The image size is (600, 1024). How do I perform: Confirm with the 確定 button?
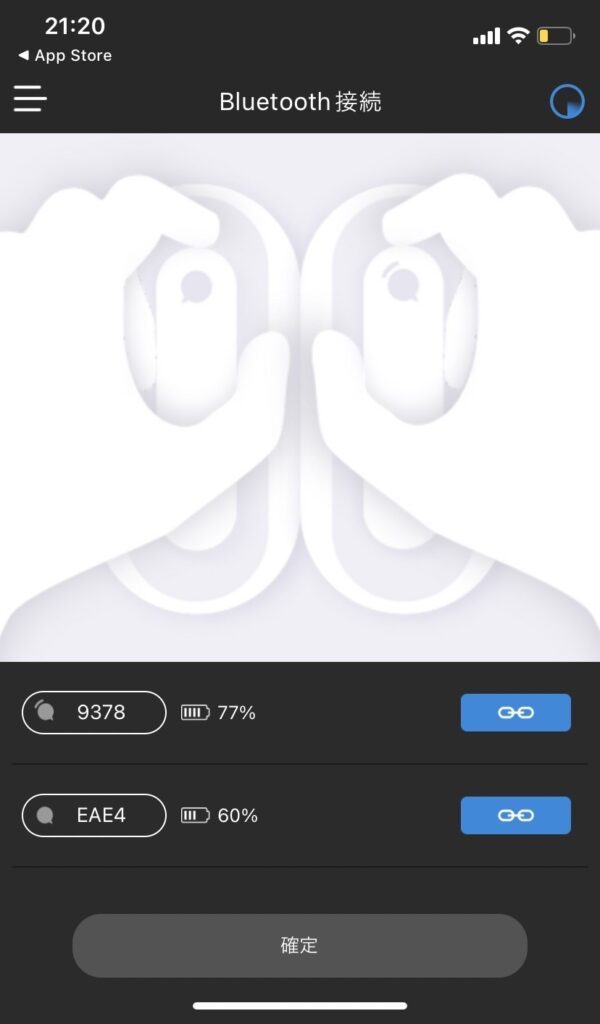(x=299, y=945)
